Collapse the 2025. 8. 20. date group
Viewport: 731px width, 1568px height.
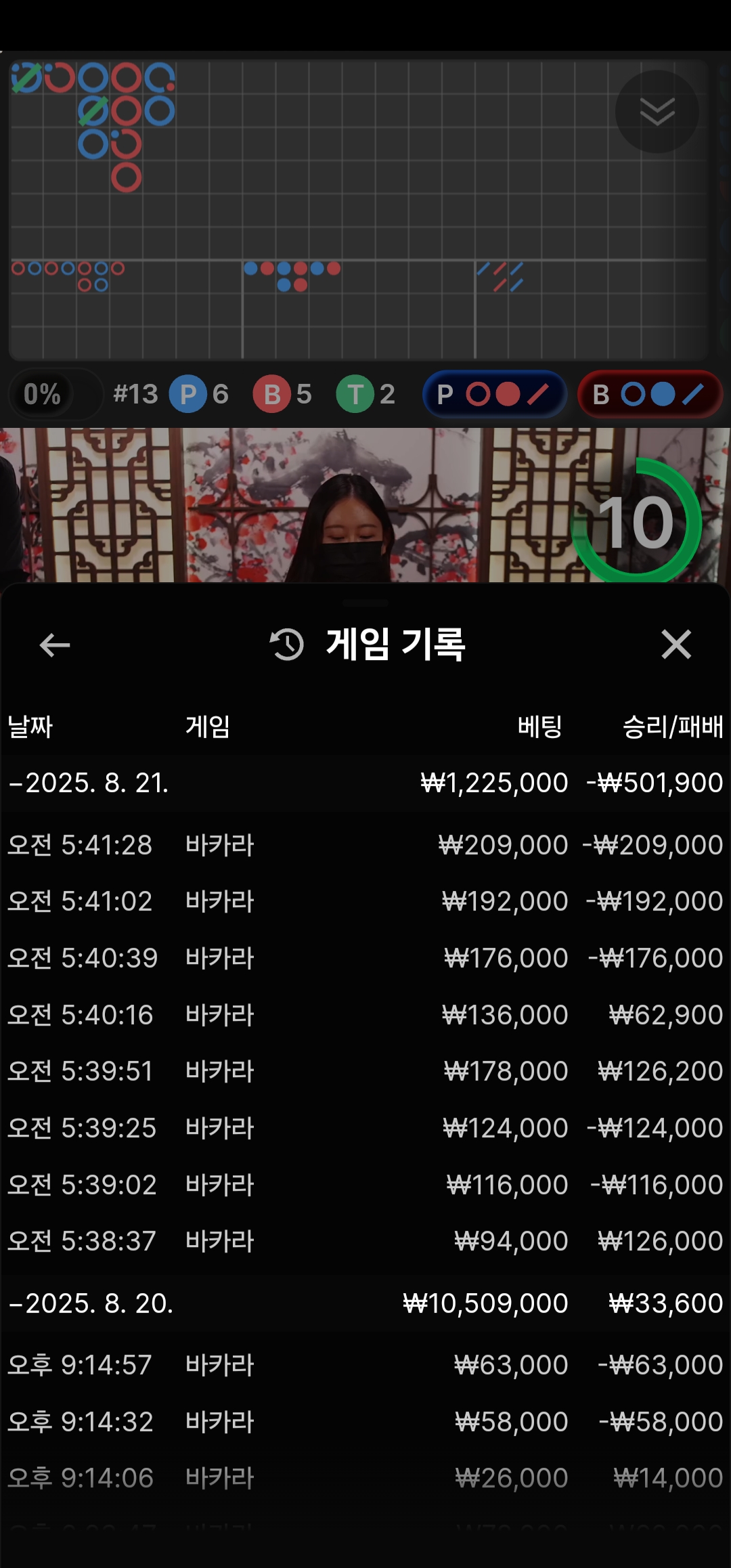(91, 1303)
